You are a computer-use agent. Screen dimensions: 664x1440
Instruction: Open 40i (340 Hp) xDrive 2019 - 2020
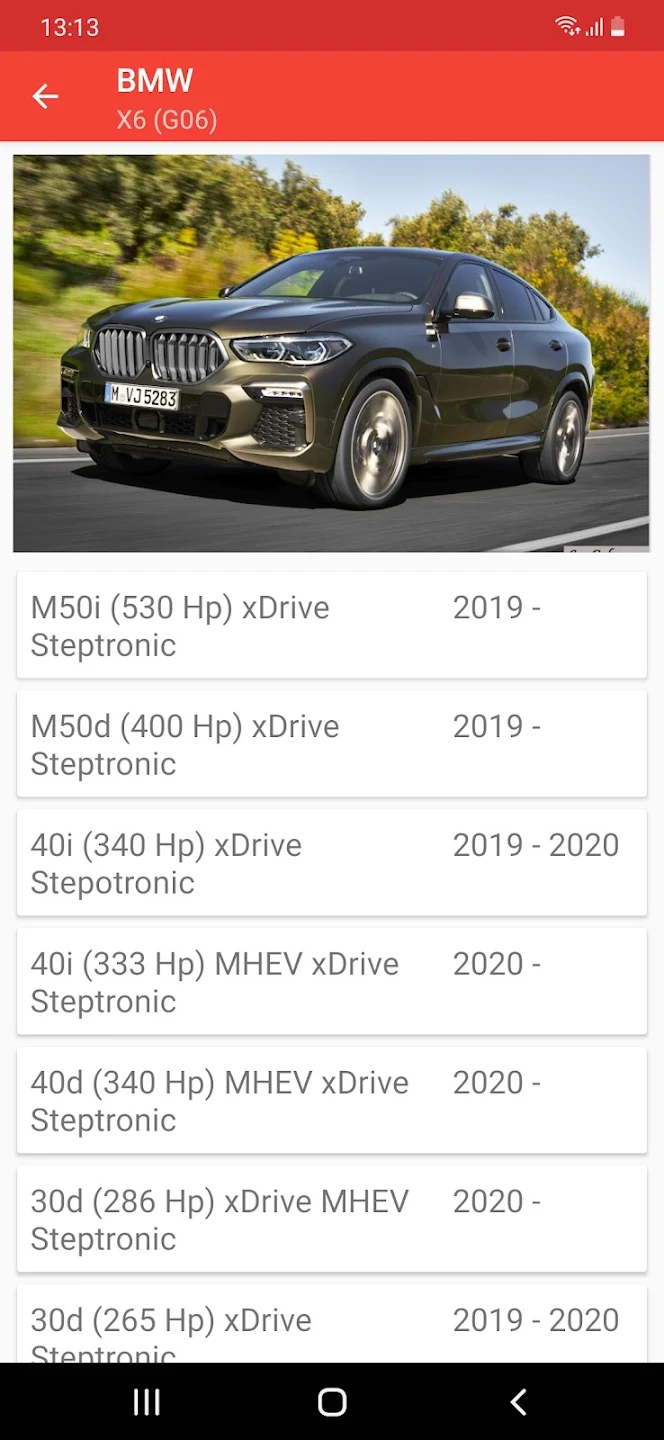(331, 864)
